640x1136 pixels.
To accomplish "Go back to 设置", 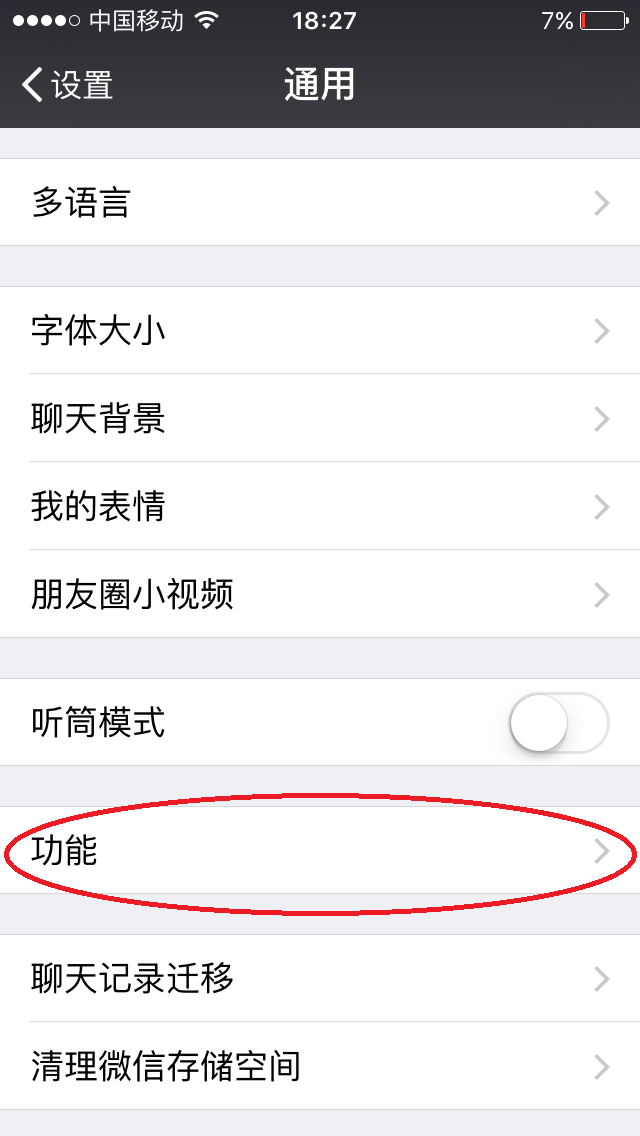I will [x=67, y=85].
